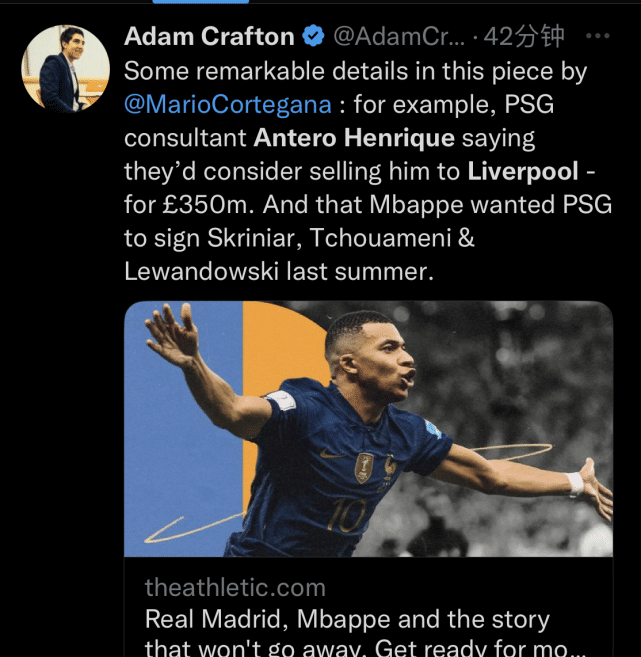Open the tweet's overflow menu
Image resolution: width=641 pixels, height=657 pixels.
596,37
